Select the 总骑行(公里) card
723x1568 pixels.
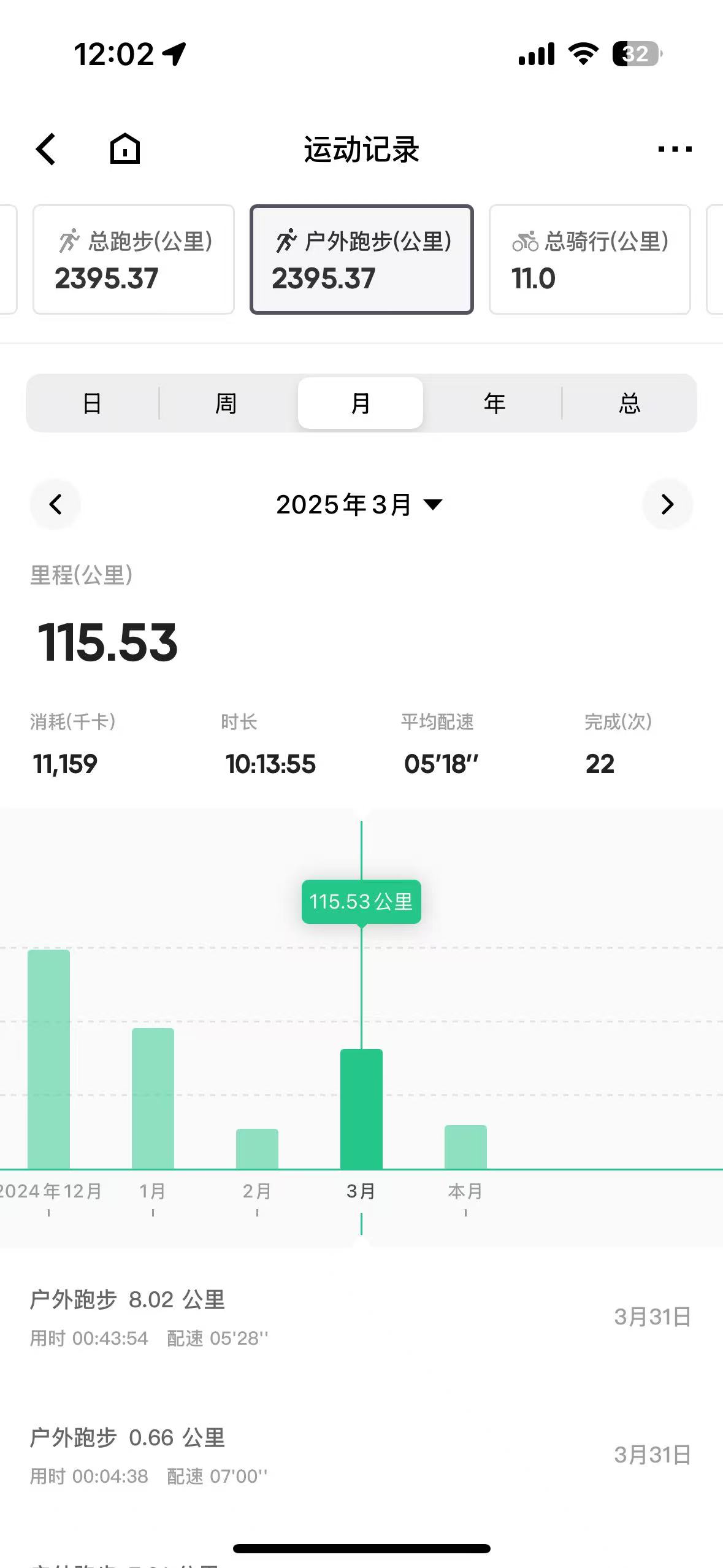point(589,259)
